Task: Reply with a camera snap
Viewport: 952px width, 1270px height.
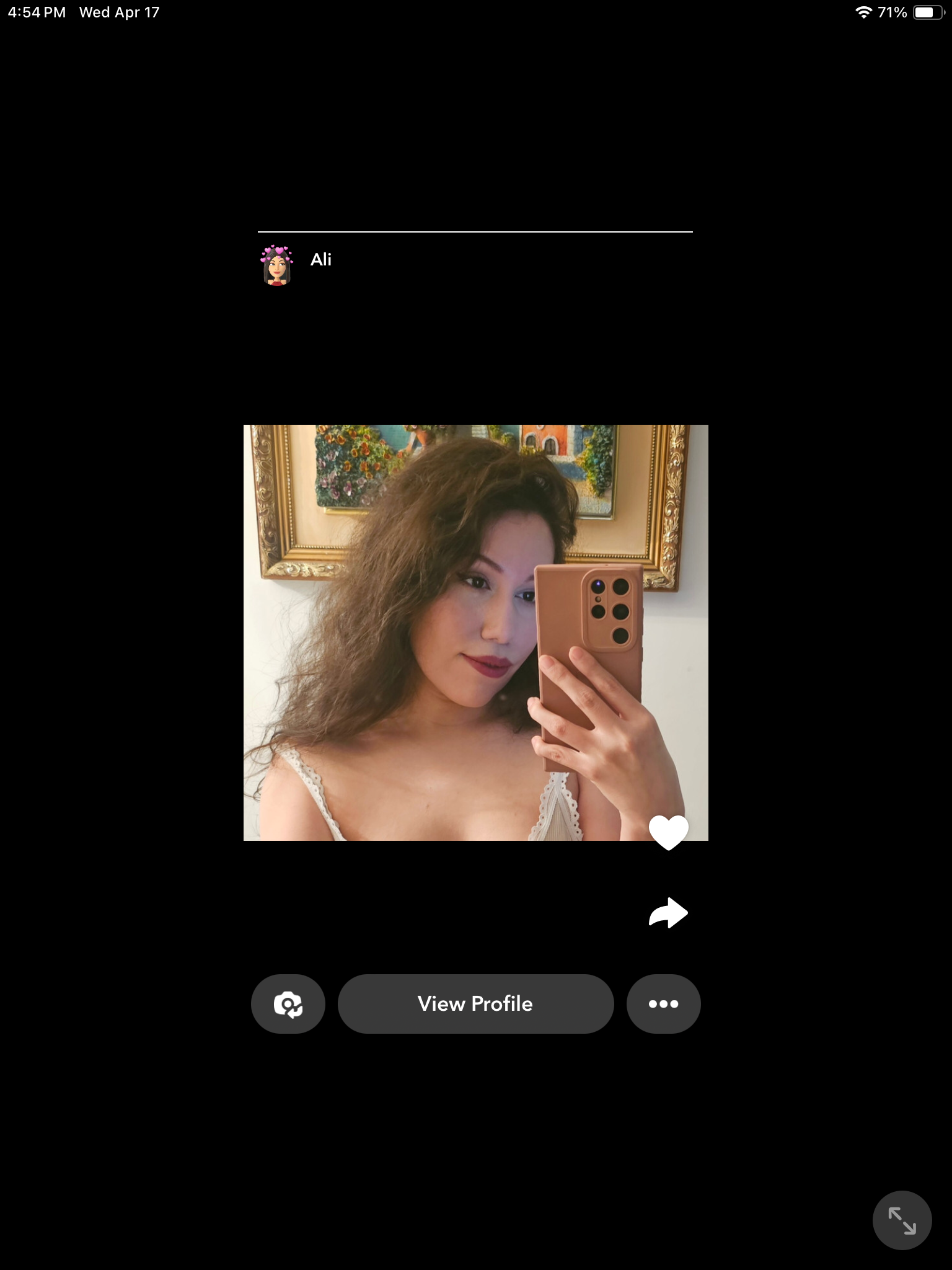Action: [288, 1003]
